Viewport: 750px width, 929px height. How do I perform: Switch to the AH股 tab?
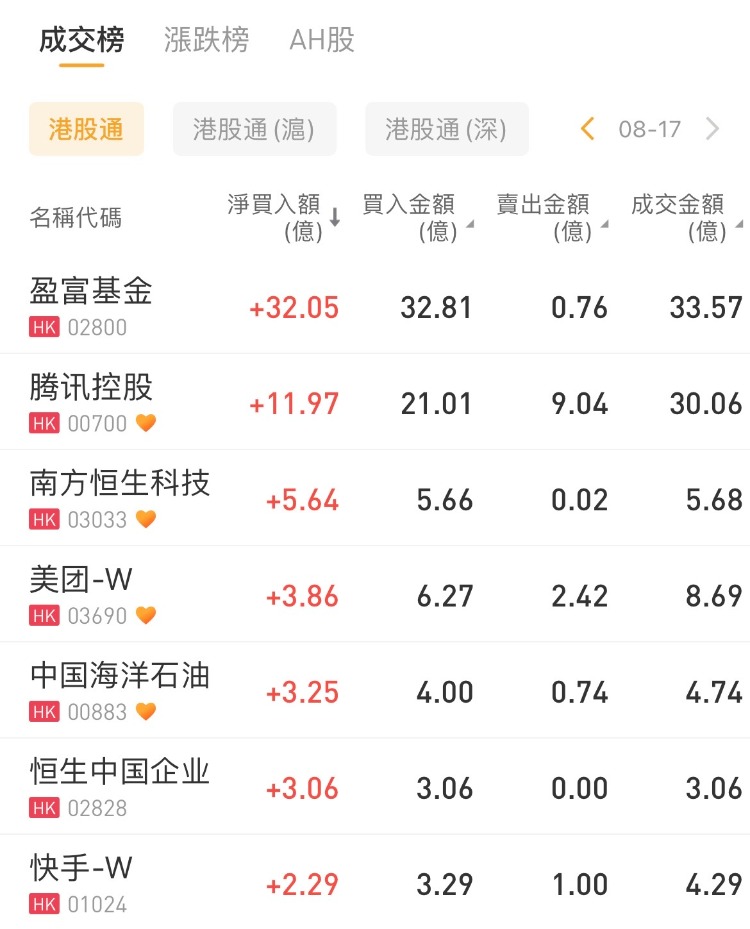pos(322,40)
